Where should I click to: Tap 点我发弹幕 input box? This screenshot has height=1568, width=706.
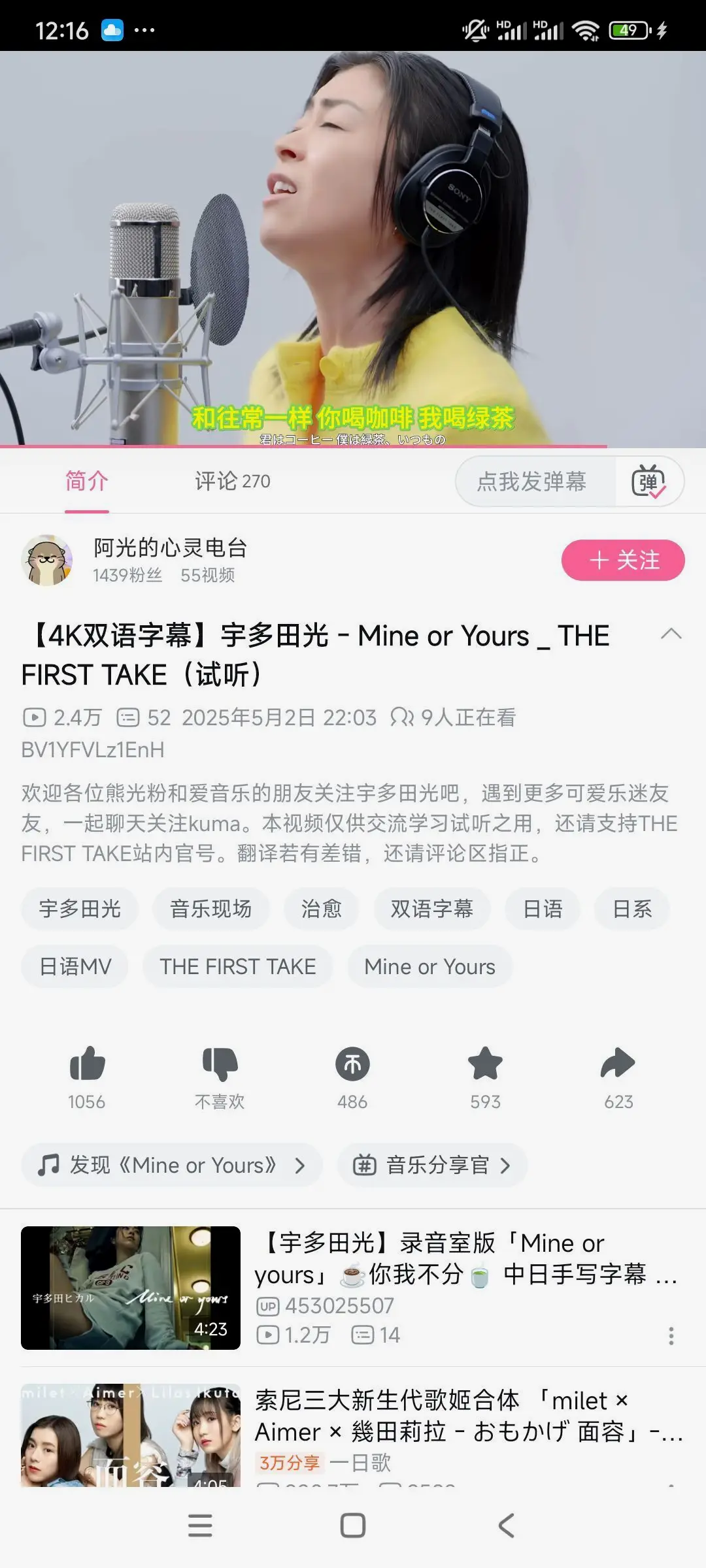pos(531,482)
